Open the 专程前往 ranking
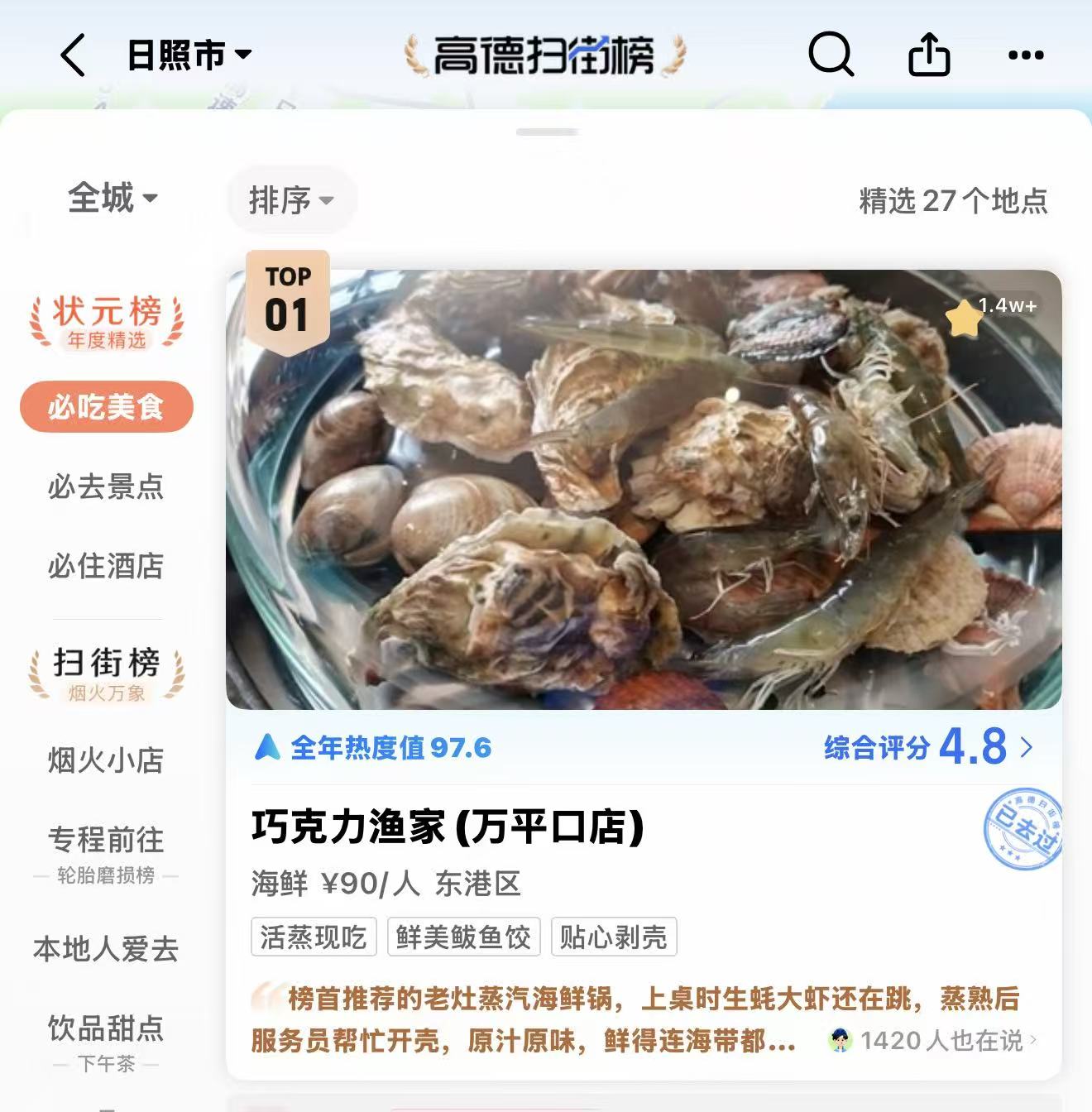 [x=106, y=841]
